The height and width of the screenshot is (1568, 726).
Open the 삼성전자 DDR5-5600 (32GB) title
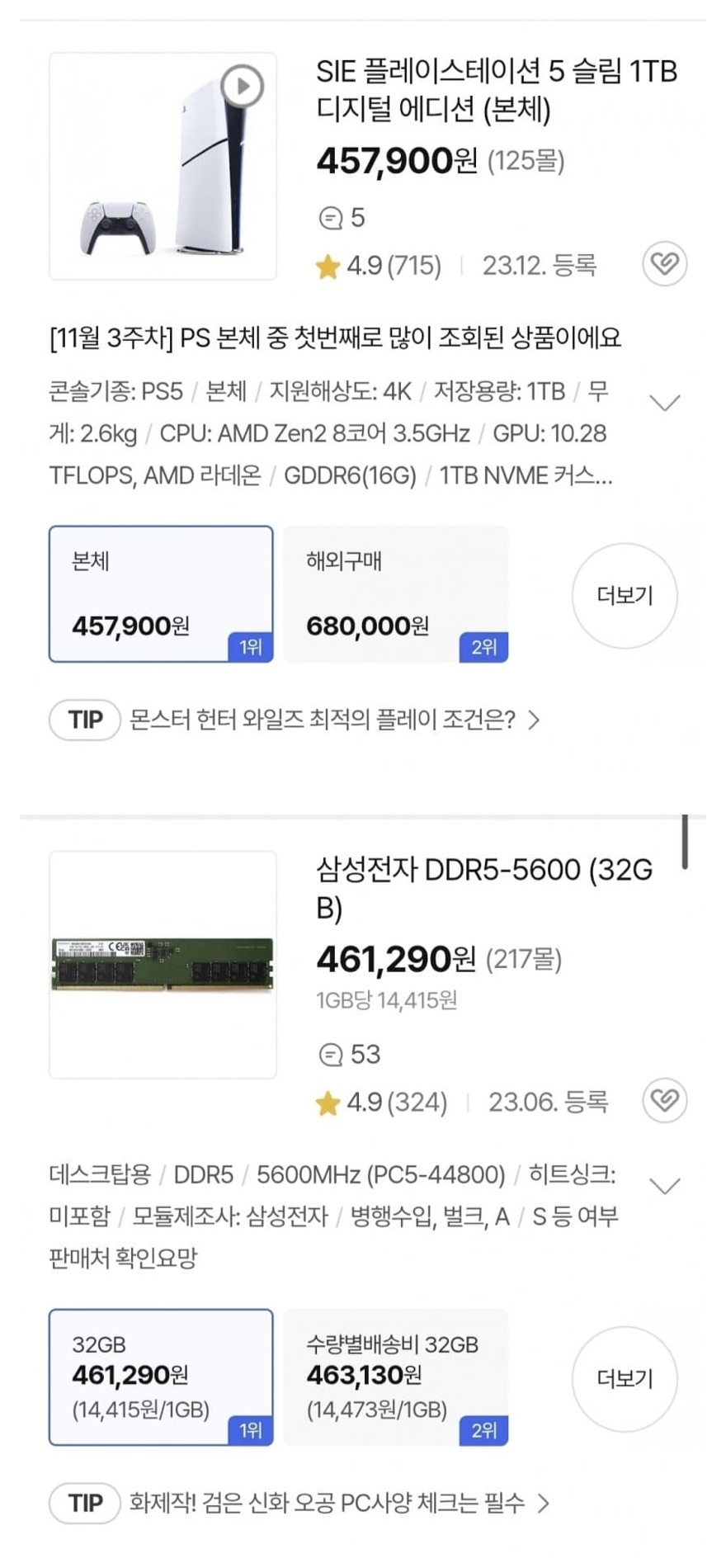(484, 889)
